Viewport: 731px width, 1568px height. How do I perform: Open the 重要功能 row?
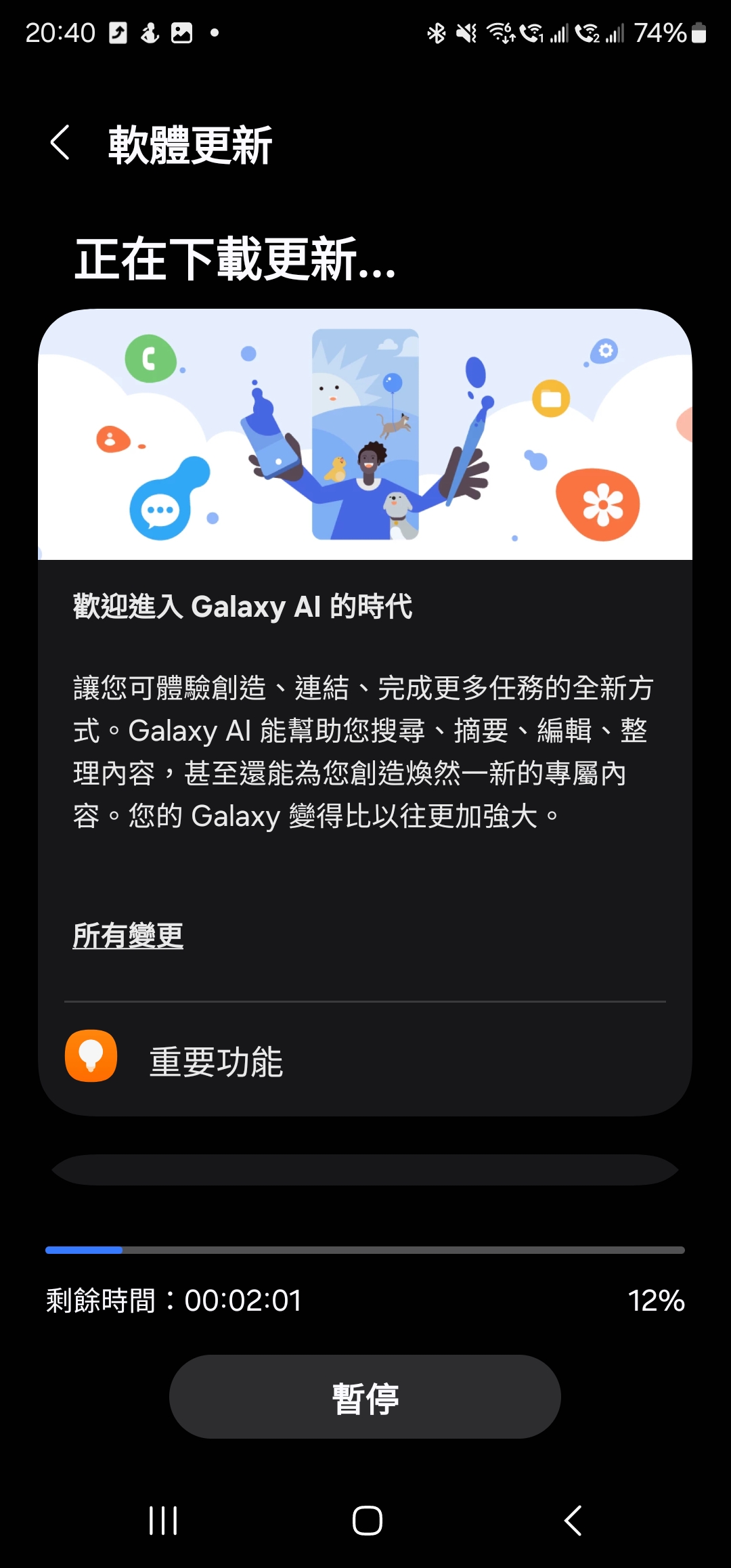pyautogui.click(x=365, y=1060)
